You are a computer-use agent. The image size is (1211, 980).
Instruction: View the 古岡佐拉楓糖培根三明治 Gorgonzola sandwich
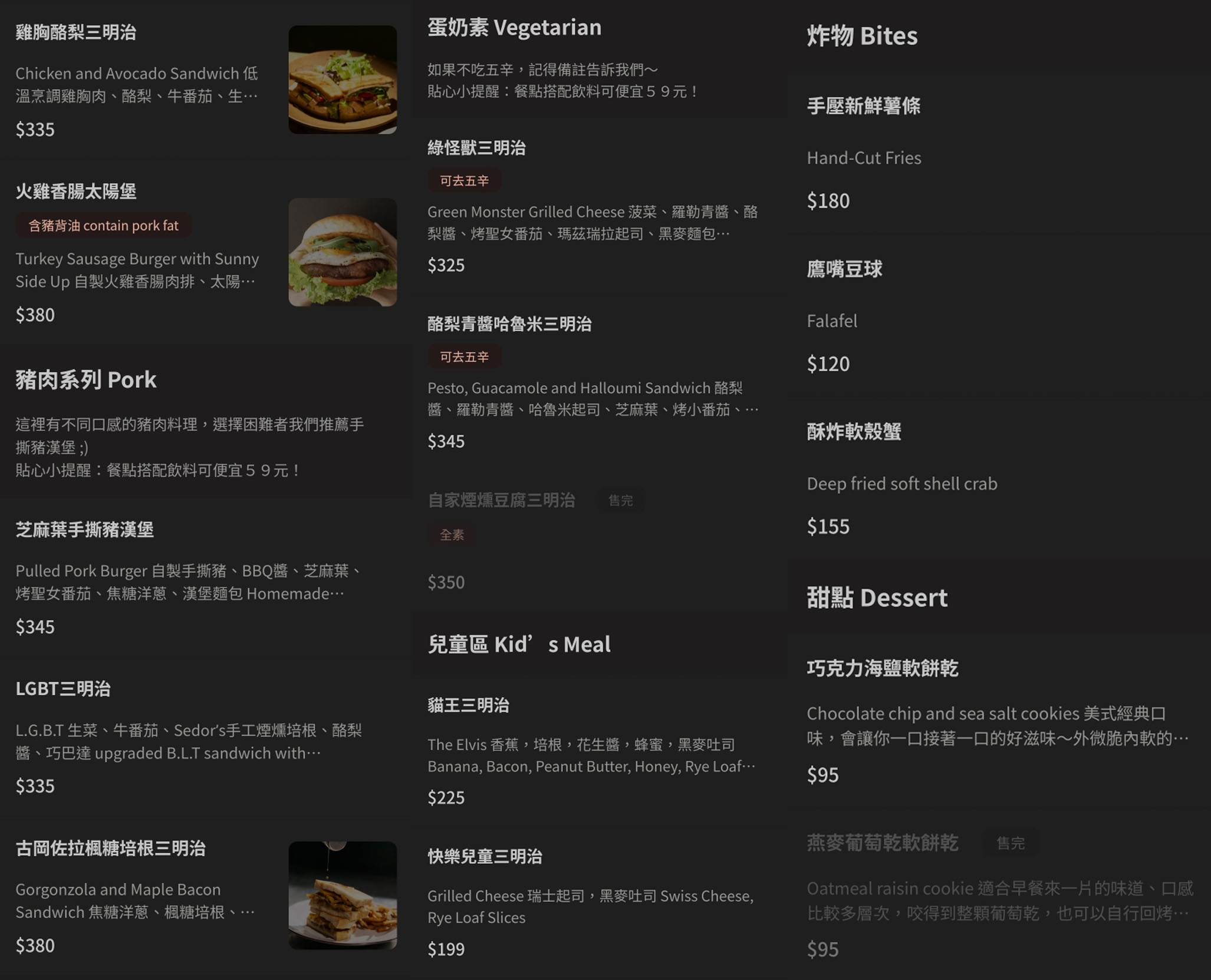click(111, 849)
